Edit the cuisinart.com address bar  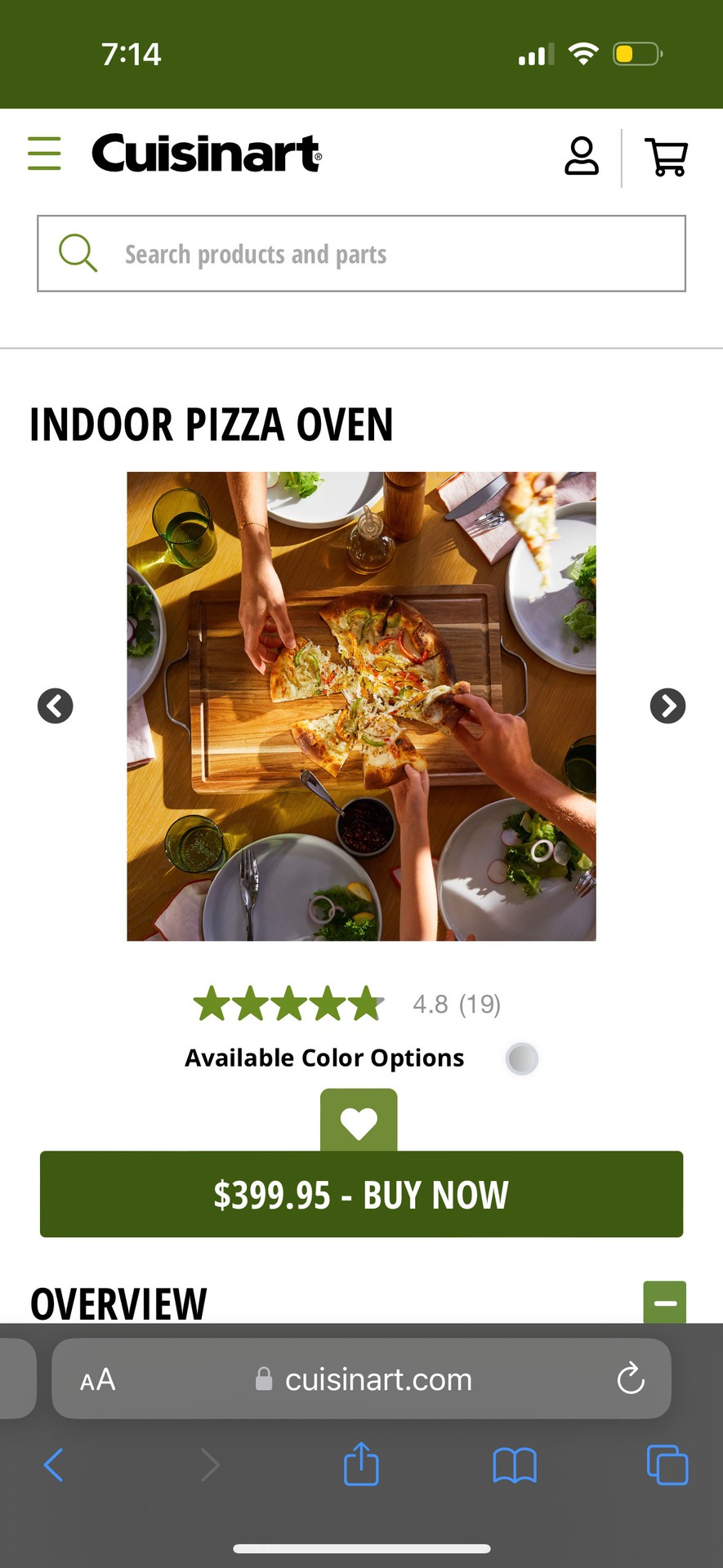(377, 1380)
